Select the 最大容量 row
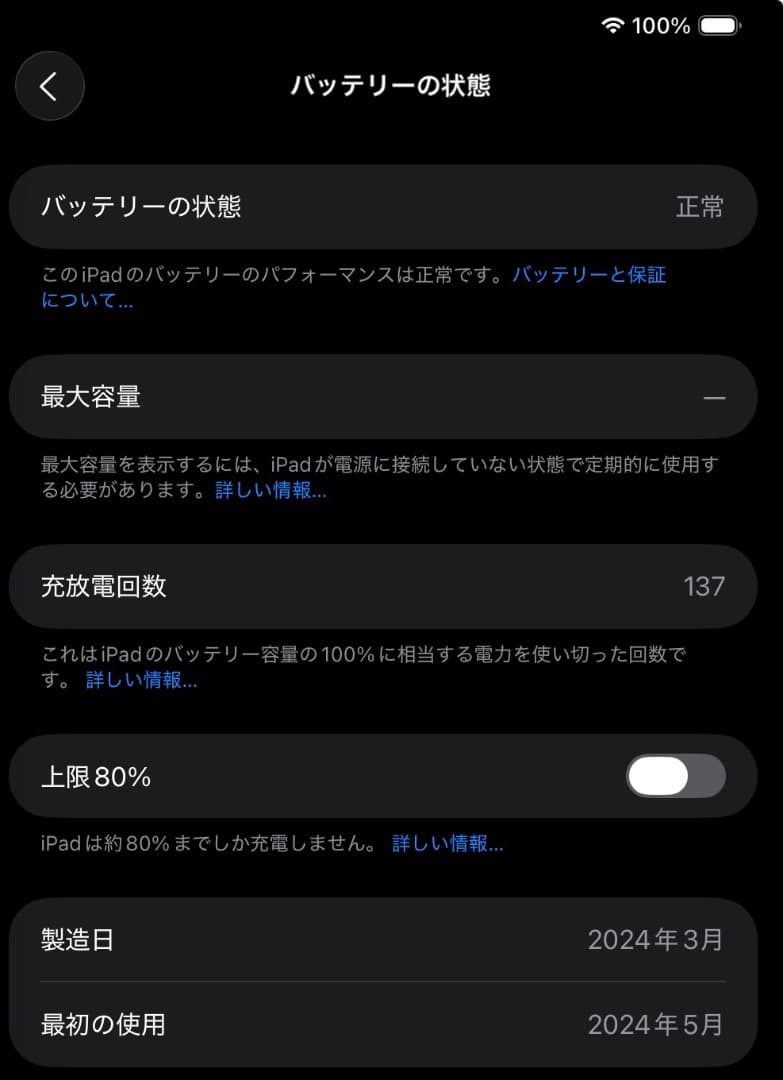783x1080 pixels. point(391,397)
